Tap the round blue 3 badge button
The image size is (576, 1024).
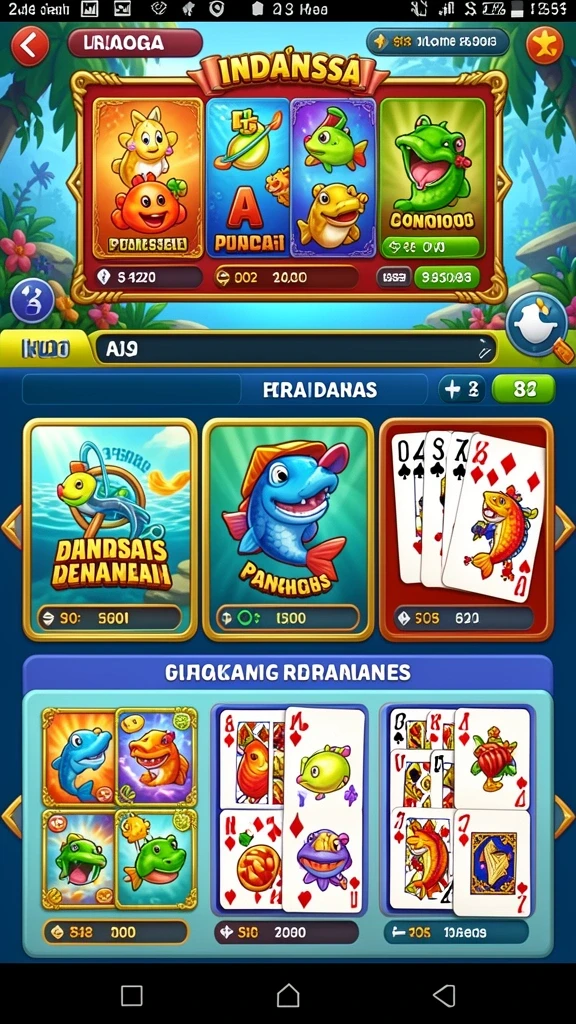coord(33,300)
